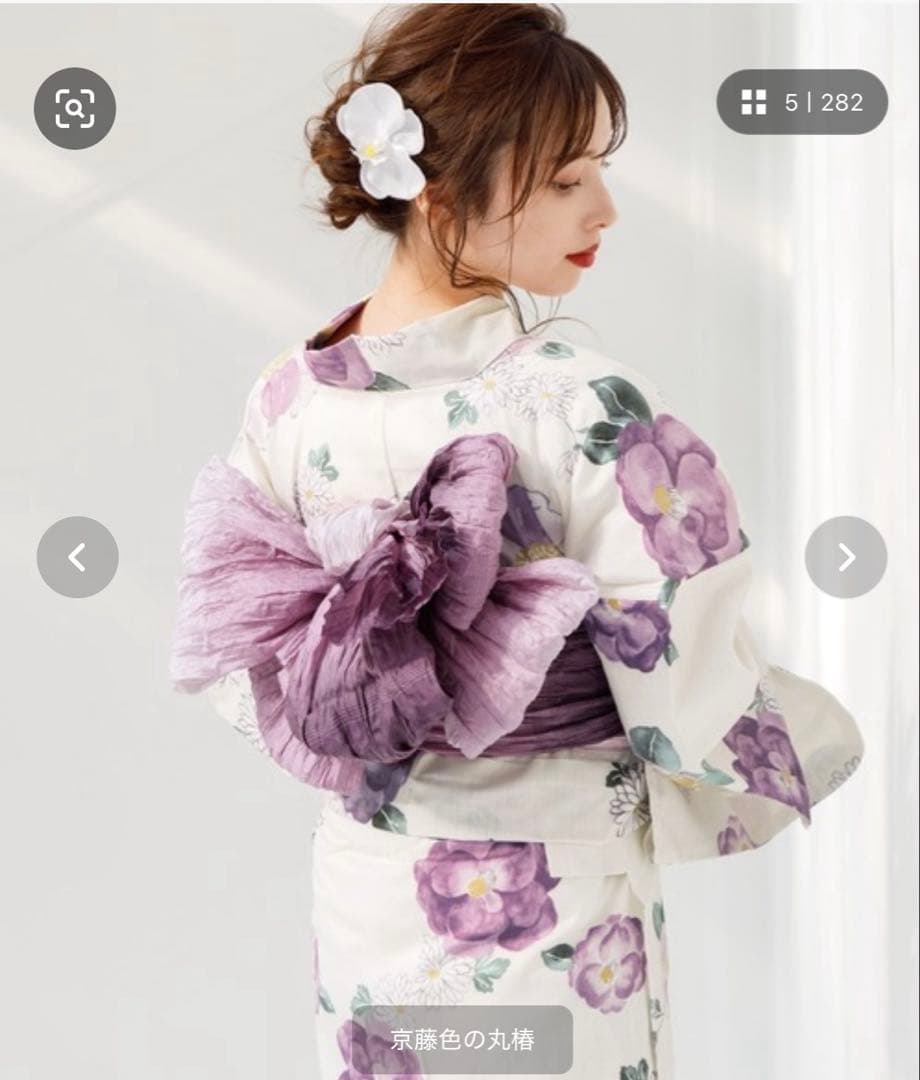This screenshot has width=920, height=1080.
Task: Open visual image search icon
Action: click(x=75, y=108)
